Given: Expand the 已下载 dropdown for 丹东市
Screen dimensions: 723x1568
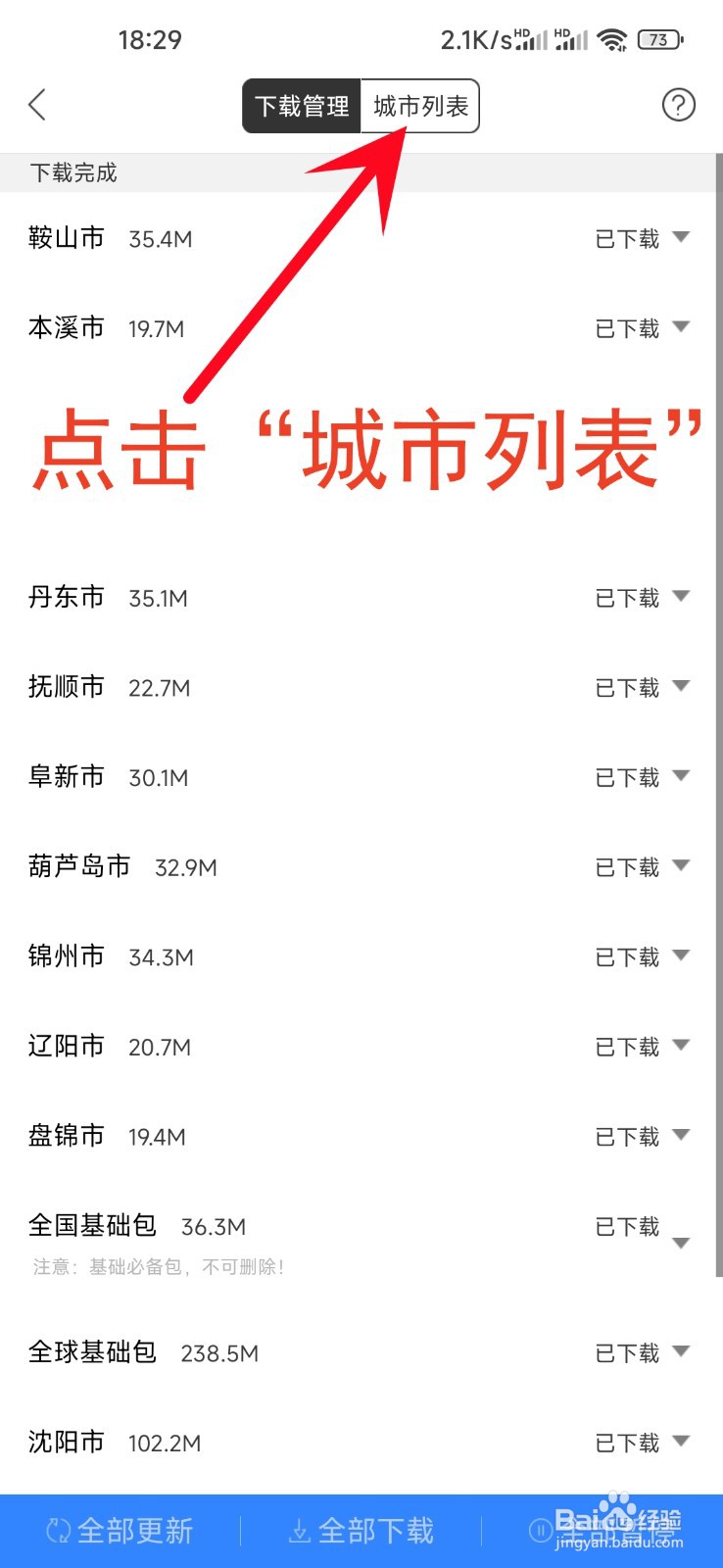Looking at the screenshot, I should click(x=643, y=598).
